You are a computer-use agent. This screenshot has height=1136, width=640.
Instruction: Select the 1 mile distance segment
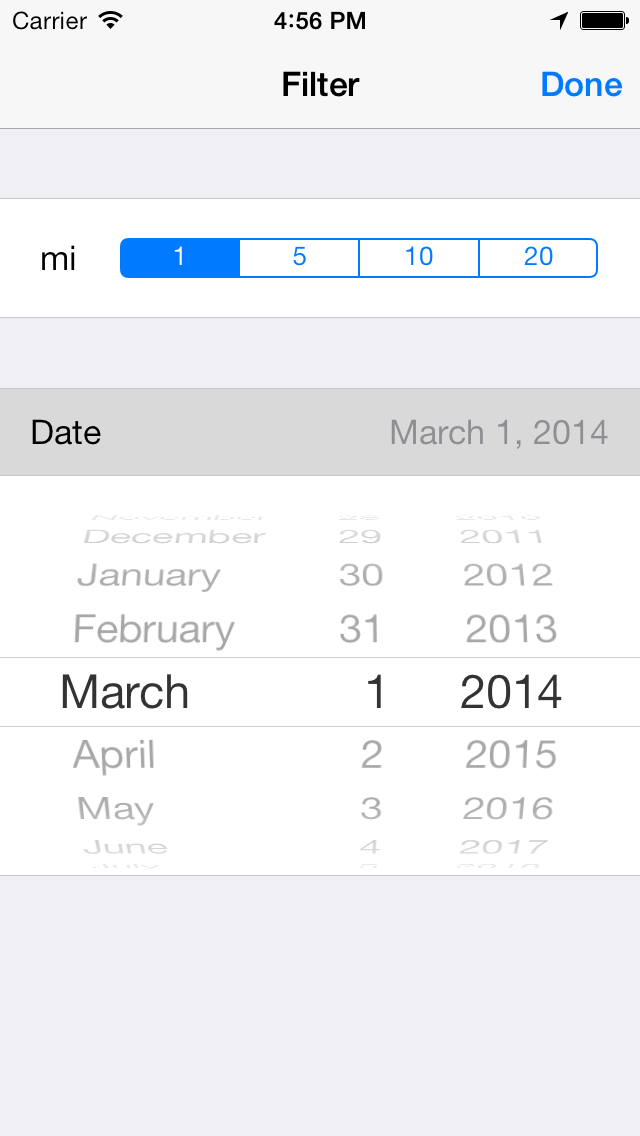tap(180, 257)
